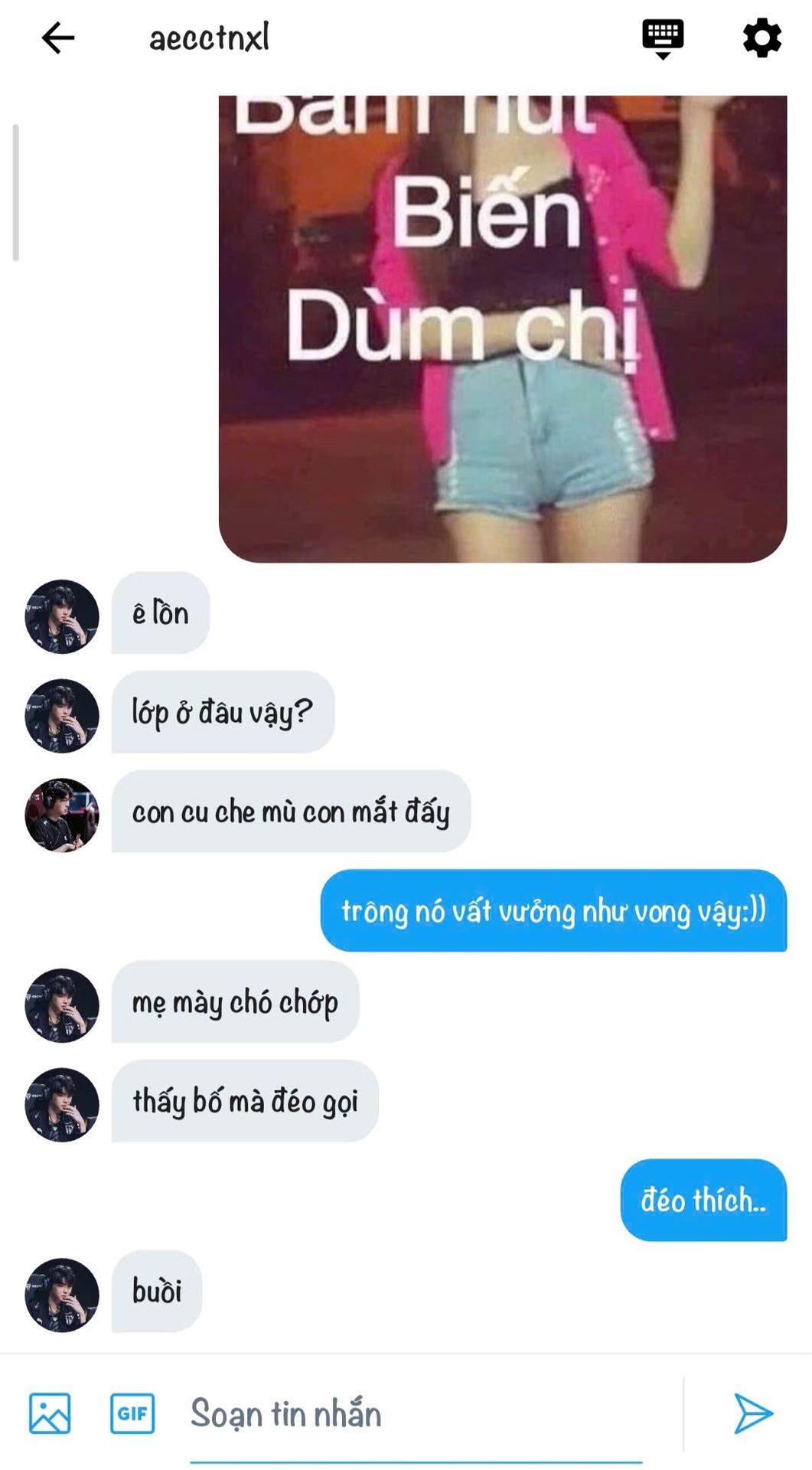The image size is (812, 1470).
Task: Open sender's avatar next to 'ê lồn'
Action: click(x=62, y=616)
